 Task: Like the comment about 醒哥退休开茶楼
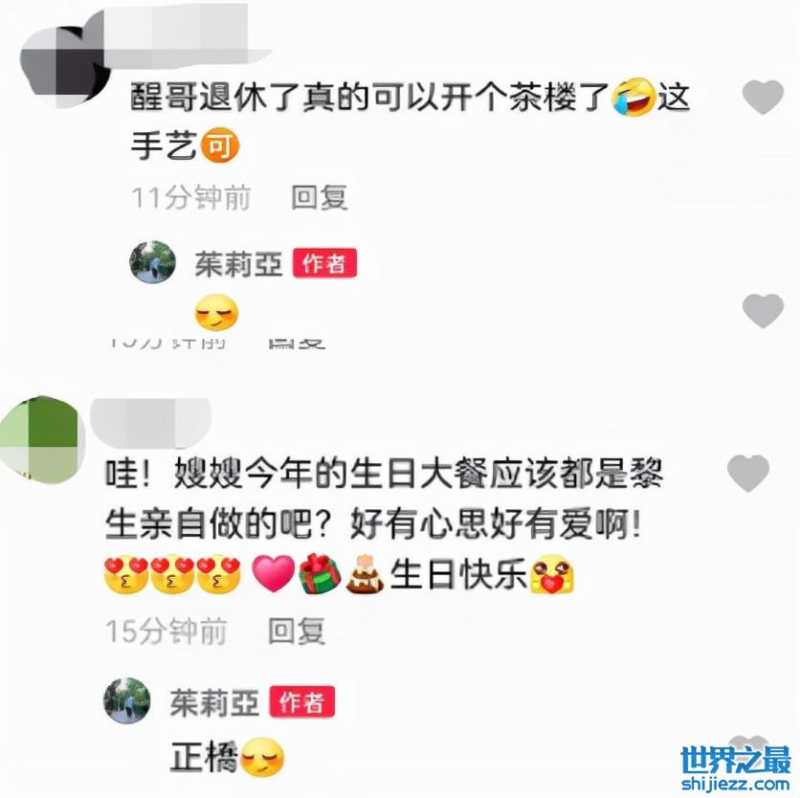[x=765, y=98]
